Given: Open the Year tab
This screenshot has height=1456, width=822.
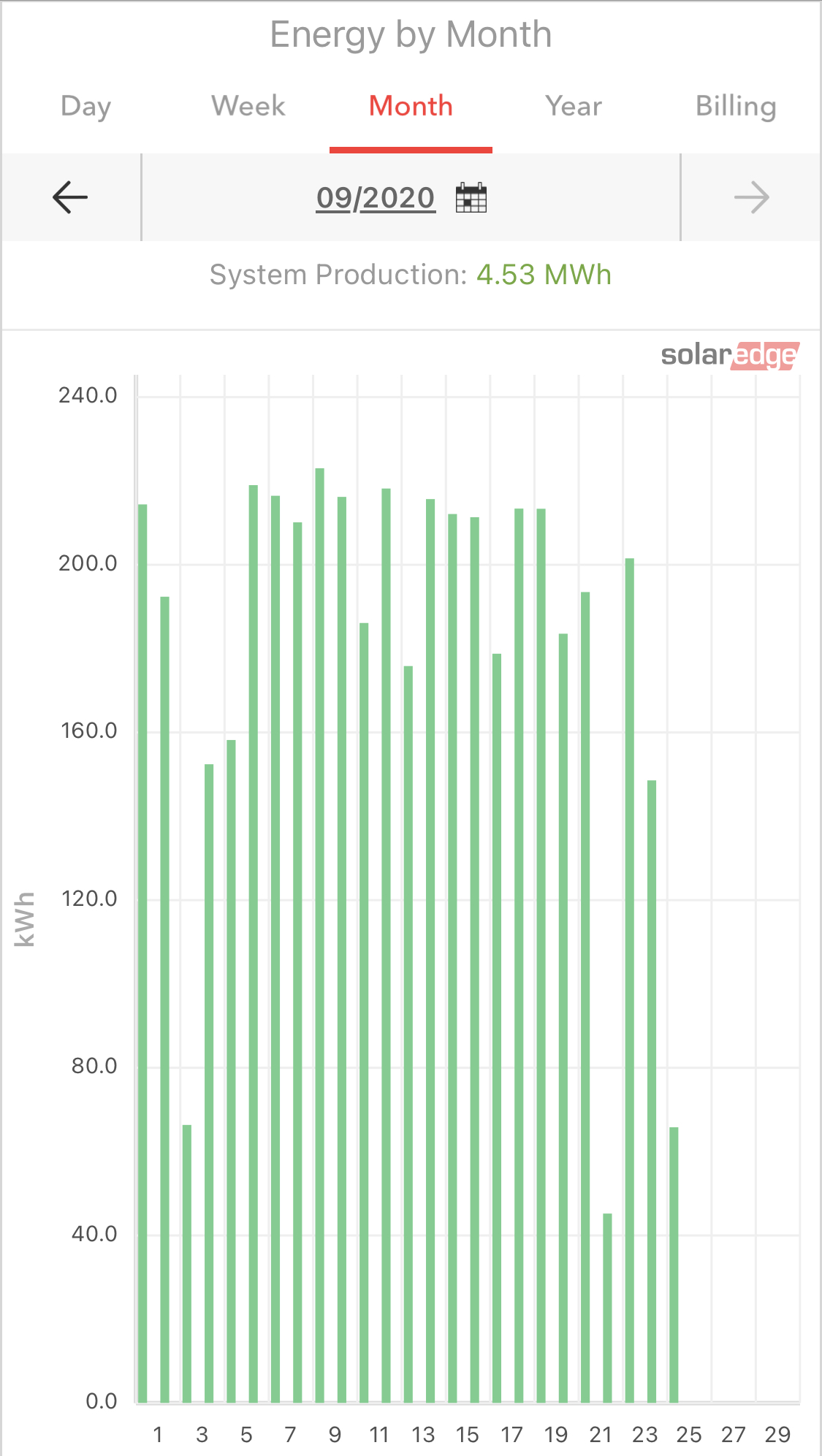Looking at the screenshot, I should 574,107.
